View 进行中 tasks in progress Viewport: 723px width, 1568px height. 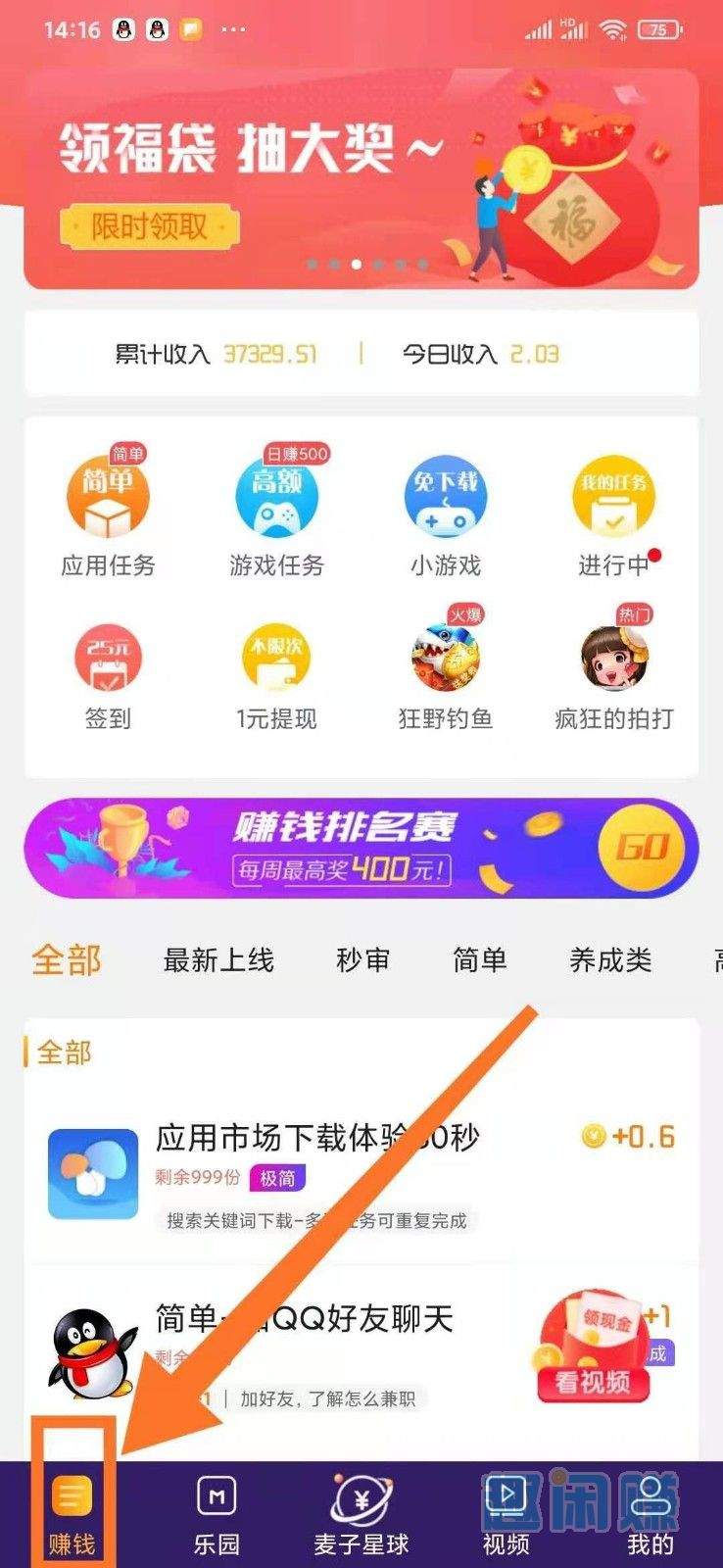pos(614,514)
